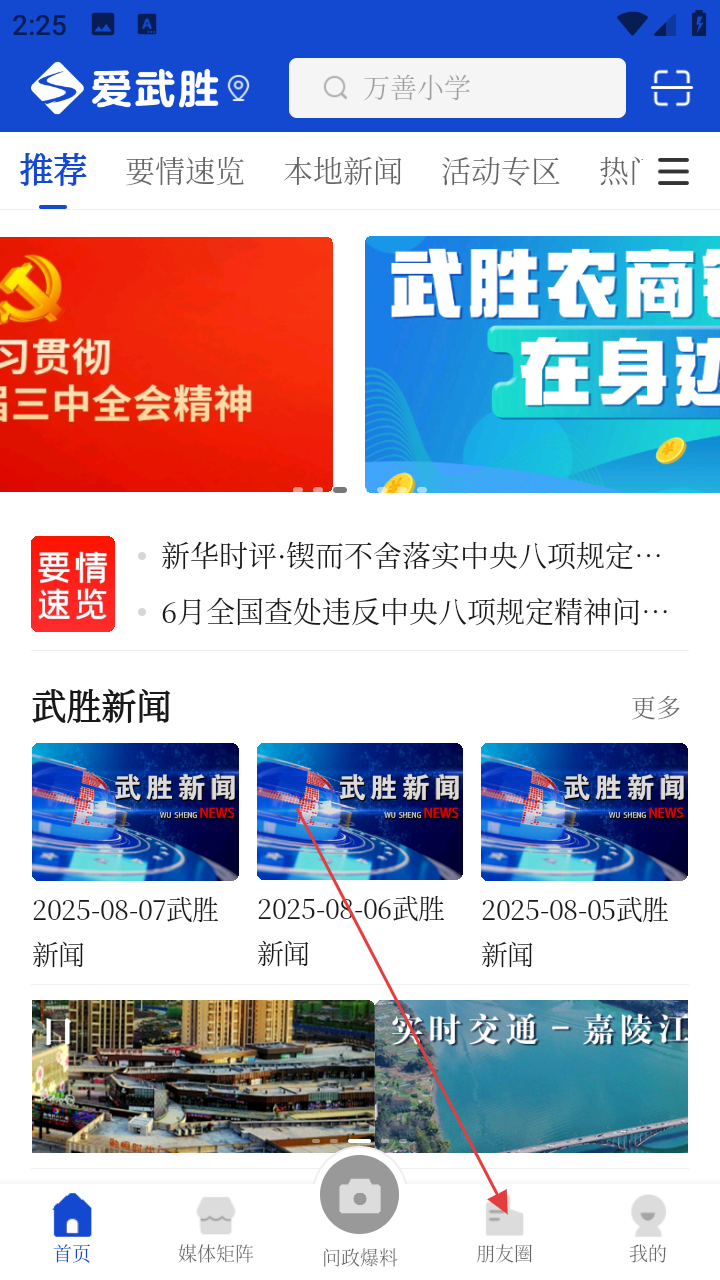This screenshot has height=1280, width=720.
Task: Switch to the 活动专区 tab
Action: (500, 171)
